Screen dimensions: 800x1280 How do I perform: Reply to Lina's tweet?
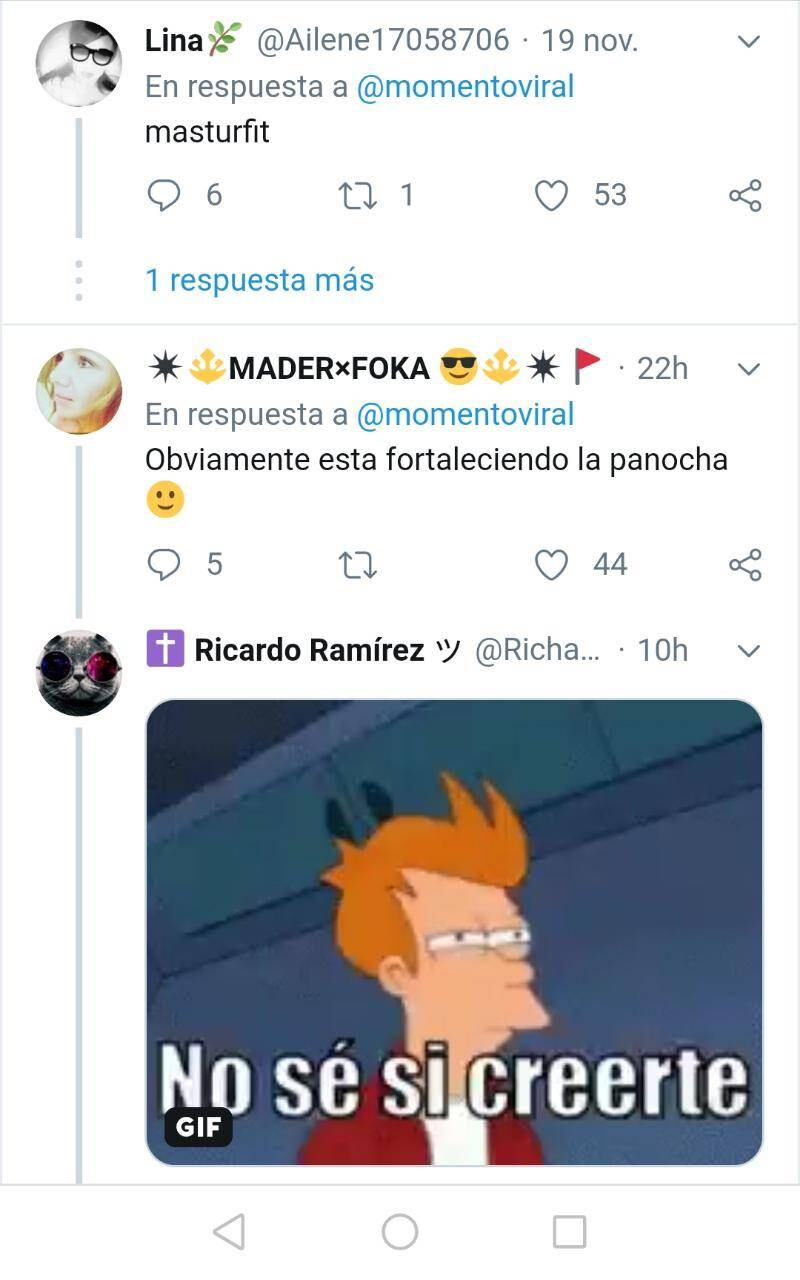click(163, 195)
